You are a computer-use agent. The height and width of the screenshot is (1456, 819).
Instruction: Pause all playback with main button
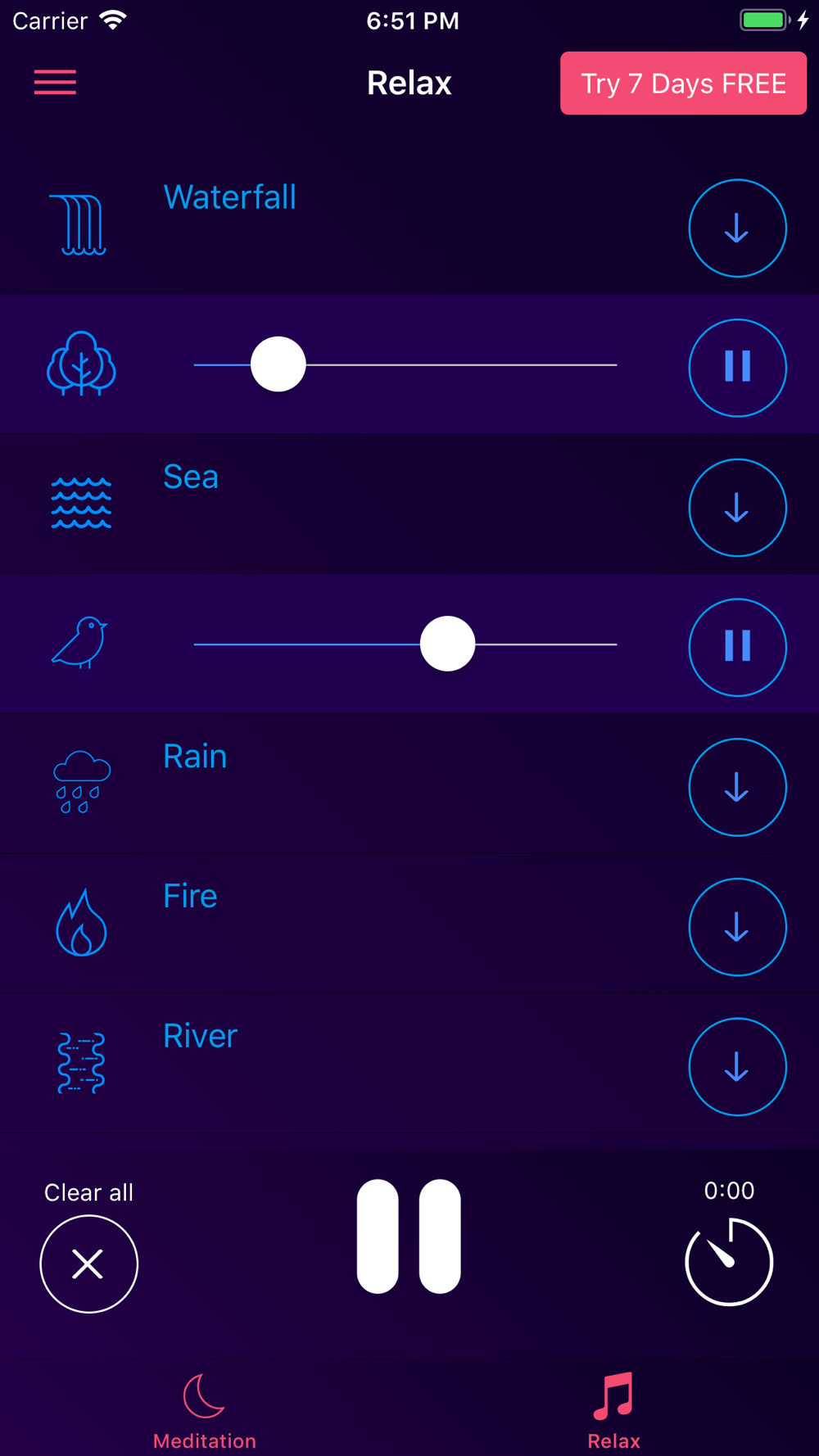409,1237
